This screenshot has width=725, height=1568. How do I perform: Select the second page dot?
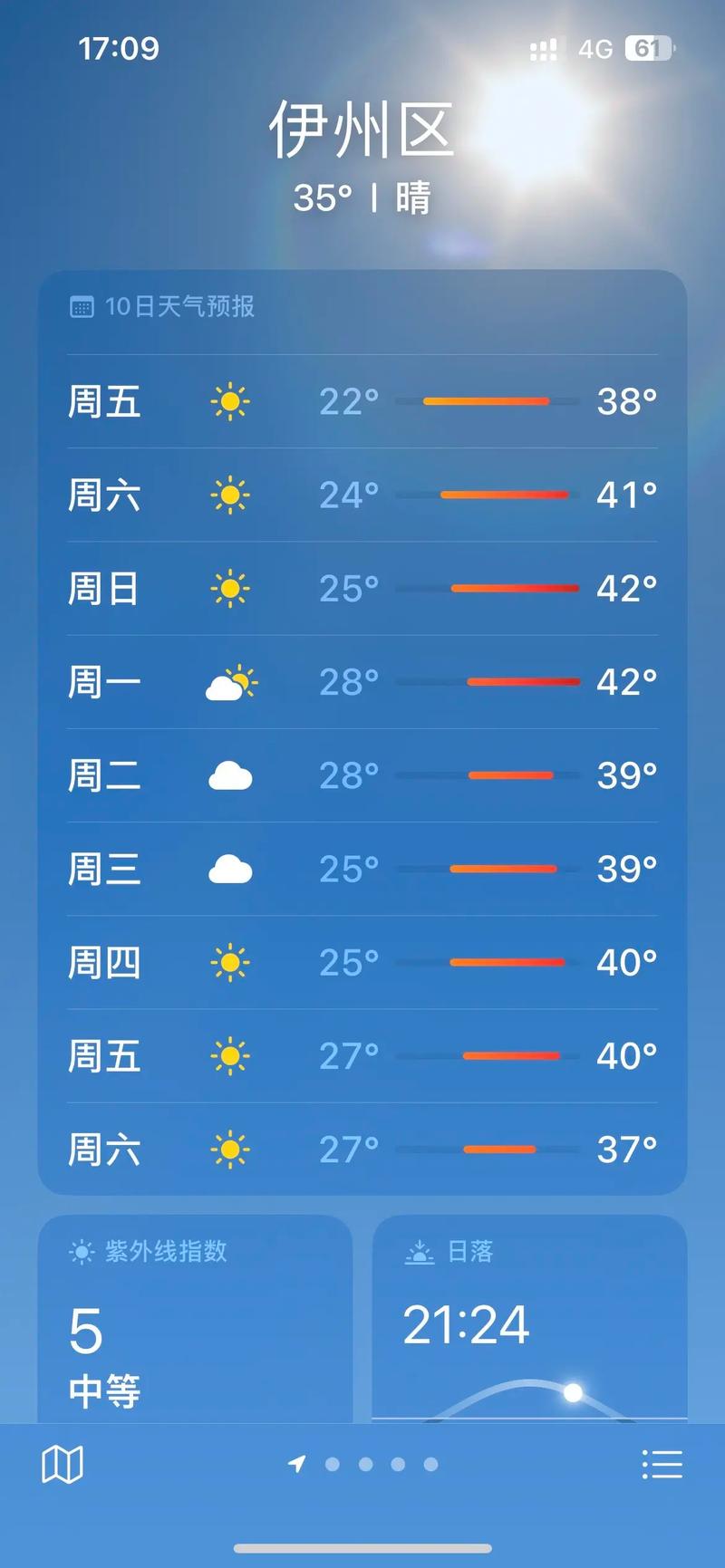coord(364,1463)
